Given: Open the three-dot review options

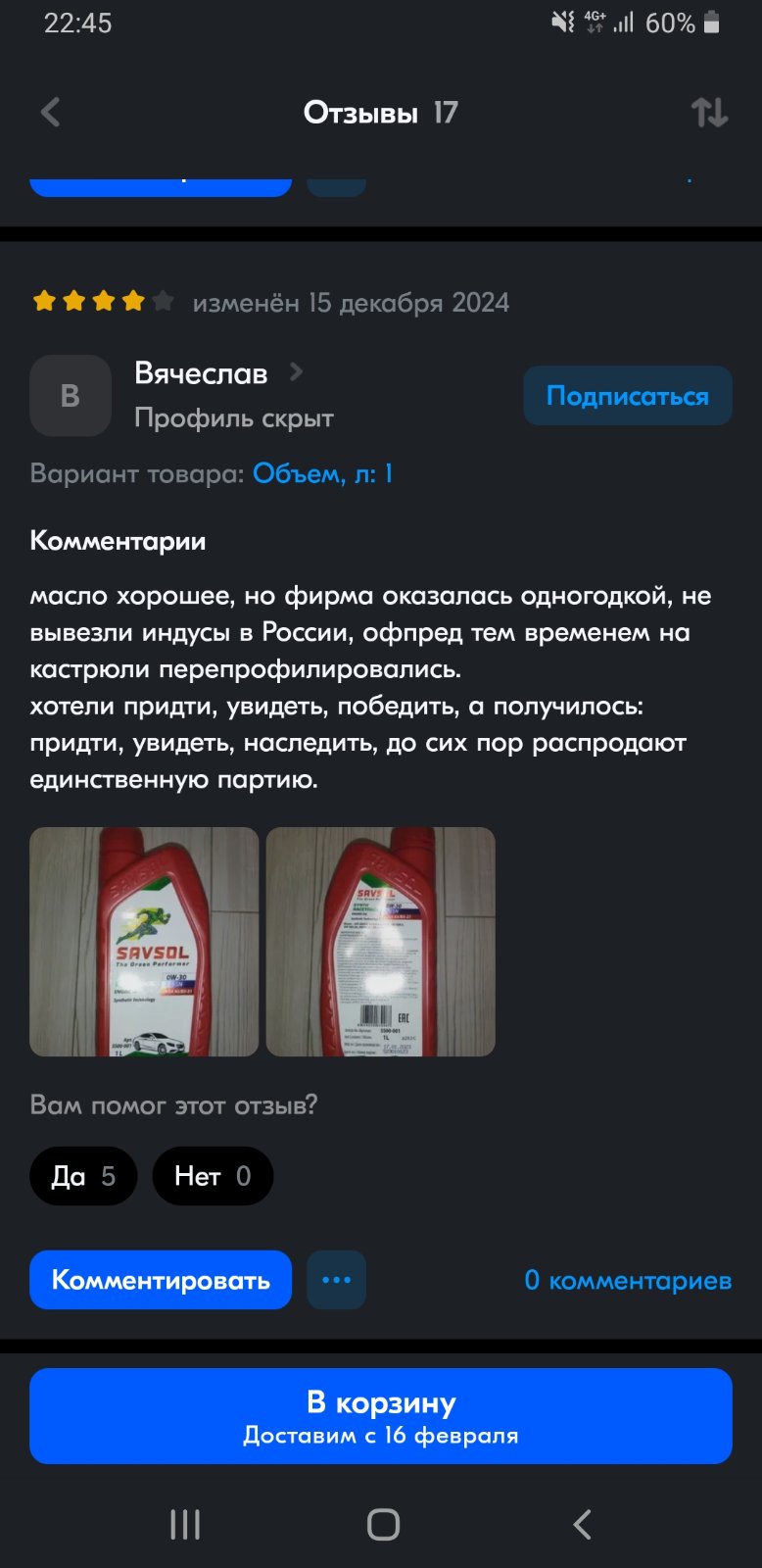Looking at the screenshot, I should [337, 1280].
